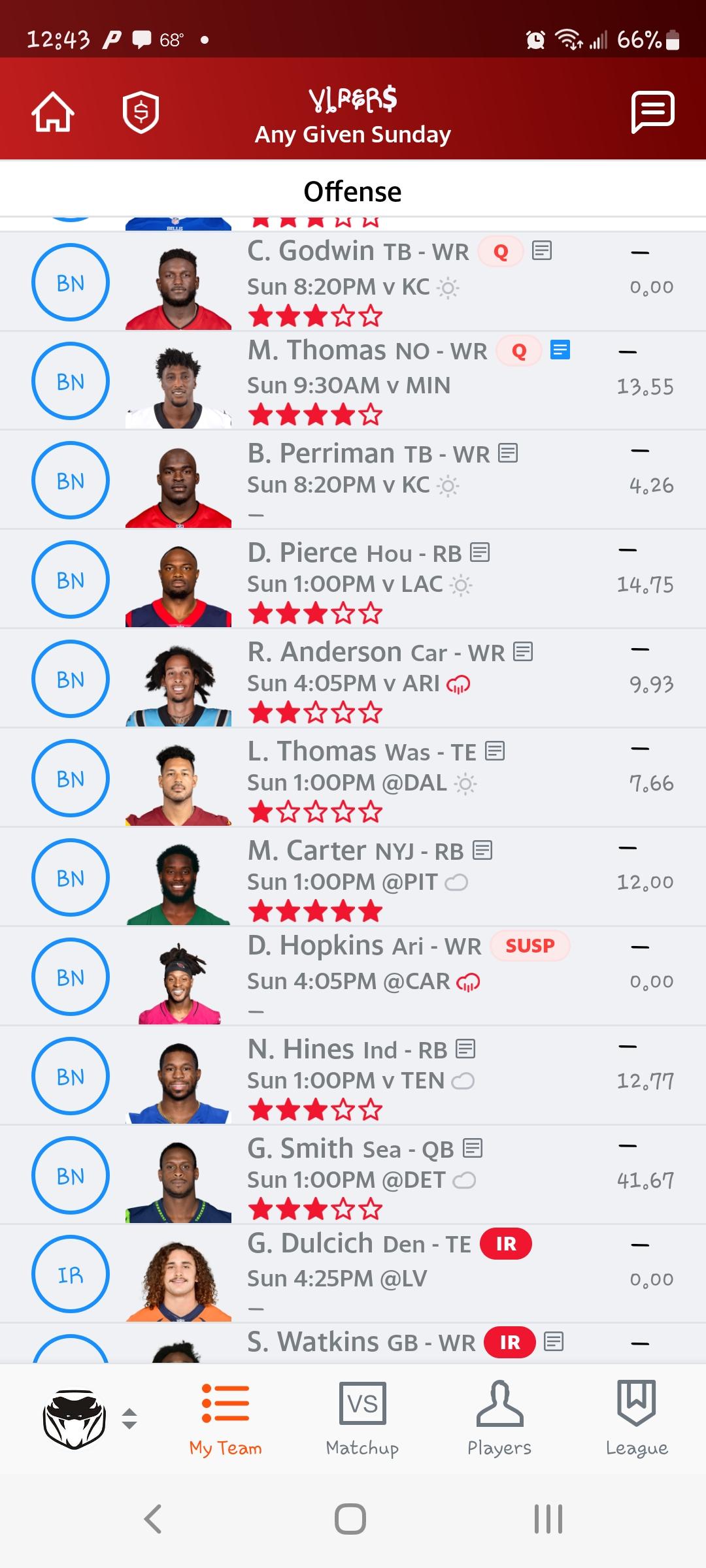Tap the IR slot for G. Dulcich
The image size is (706, 1568).
[x=71, y=1274]
